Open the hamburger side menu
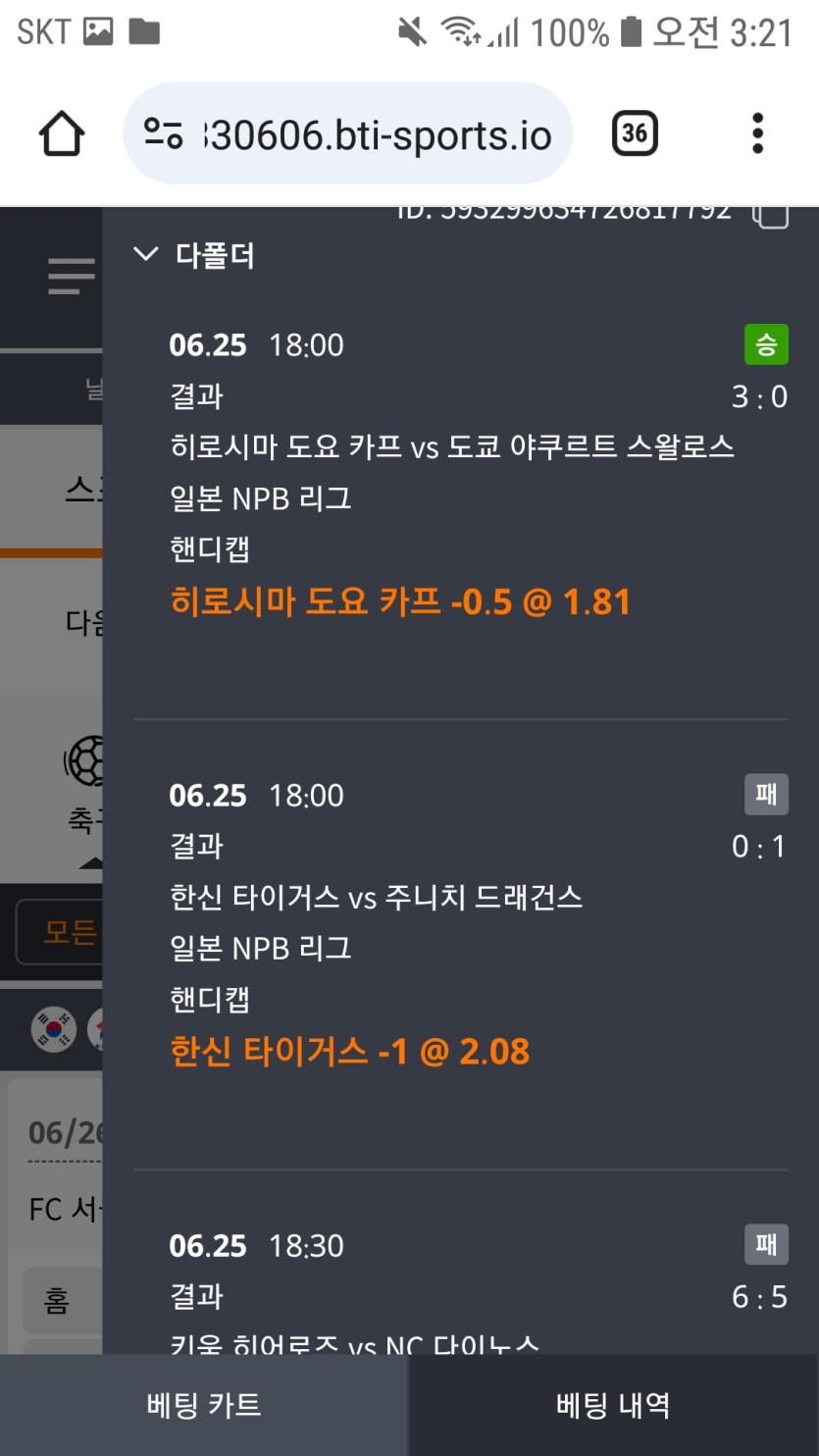The image size is (819, 1456). pos(72,277)
